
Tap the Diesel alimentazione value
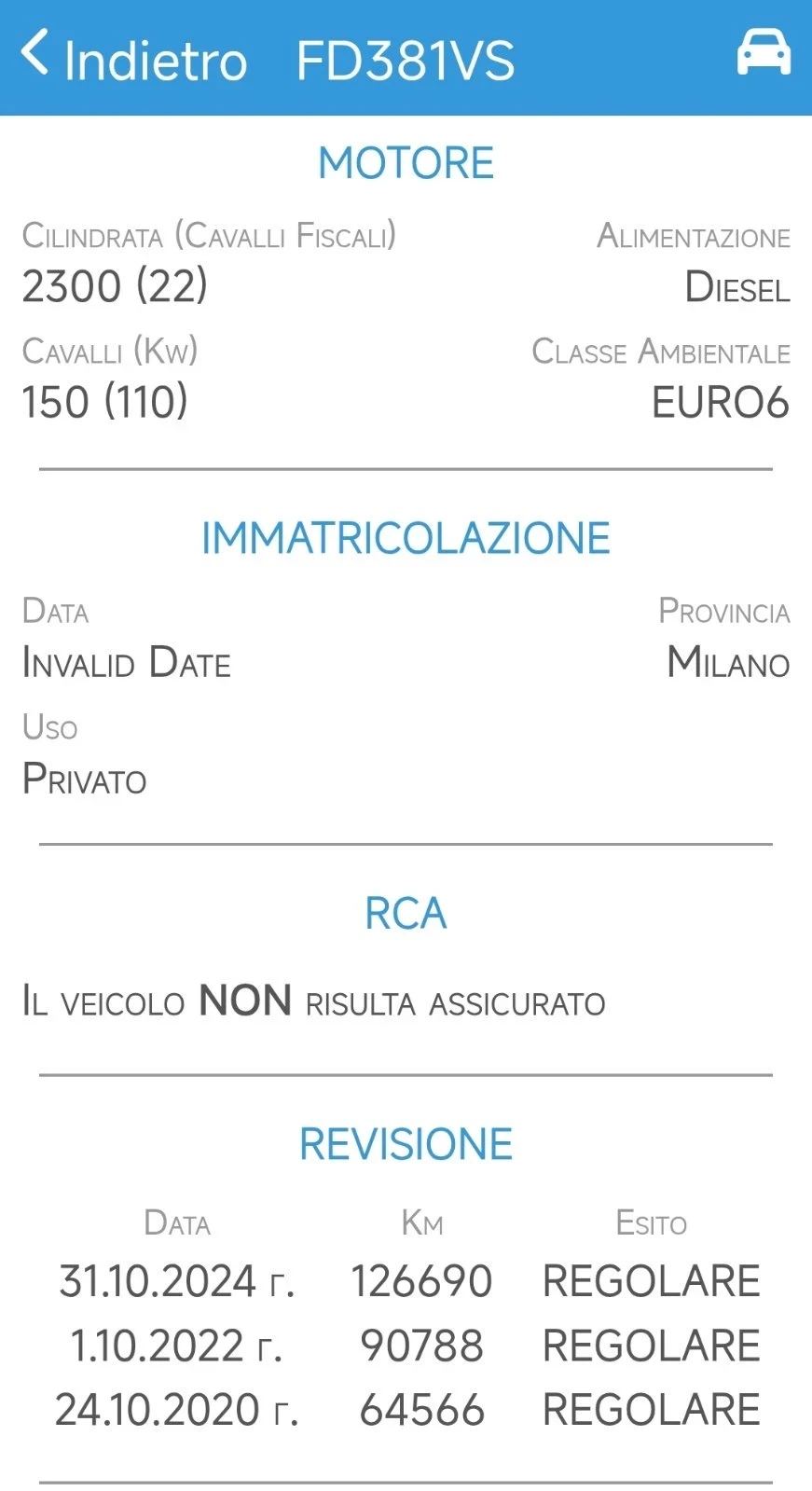tap(736, 287)
